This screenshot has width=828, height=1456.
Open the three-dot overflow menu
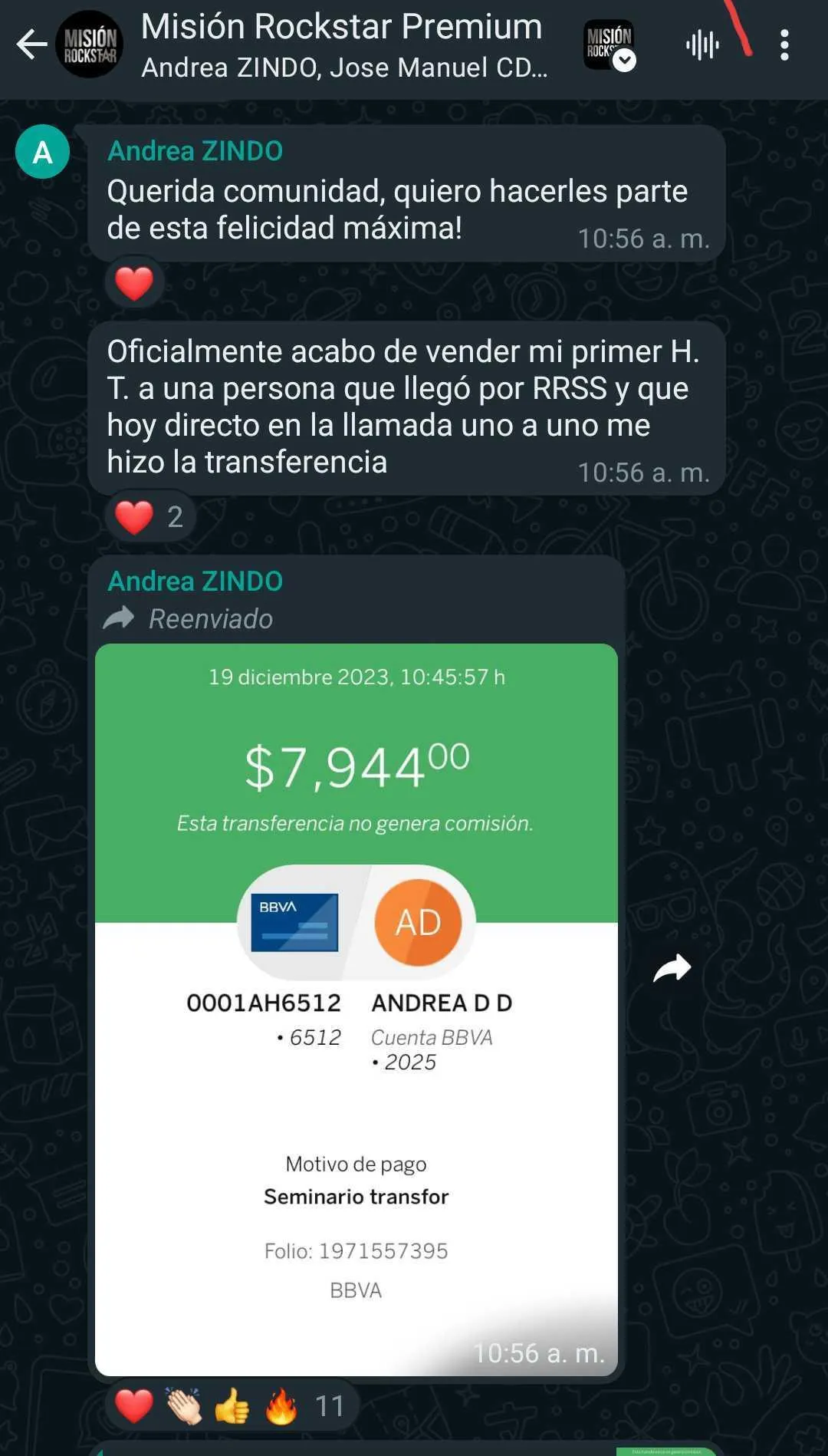point(784,45)
